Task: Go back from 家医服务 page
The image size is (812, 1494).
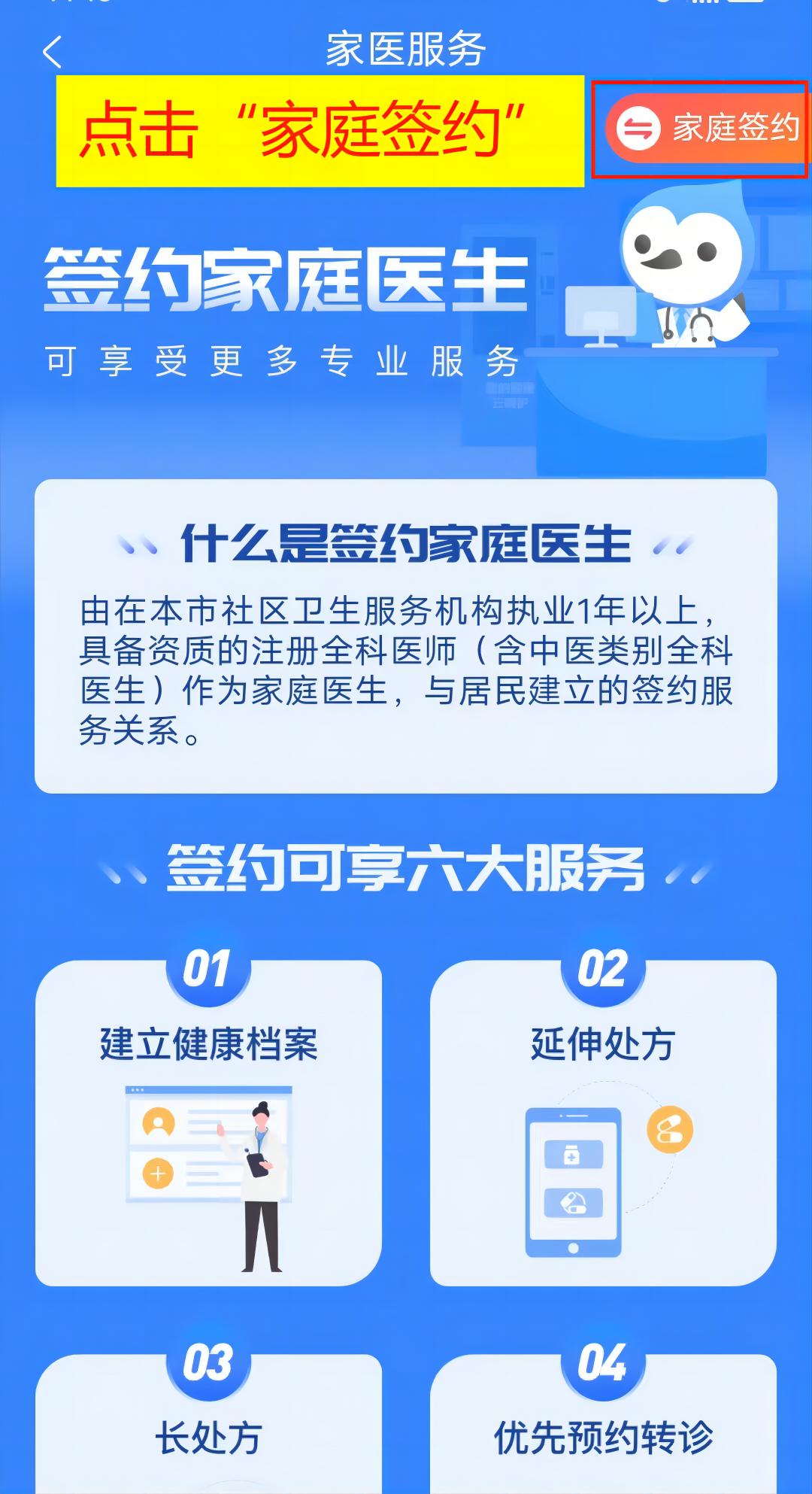Action: coord(52,52)
